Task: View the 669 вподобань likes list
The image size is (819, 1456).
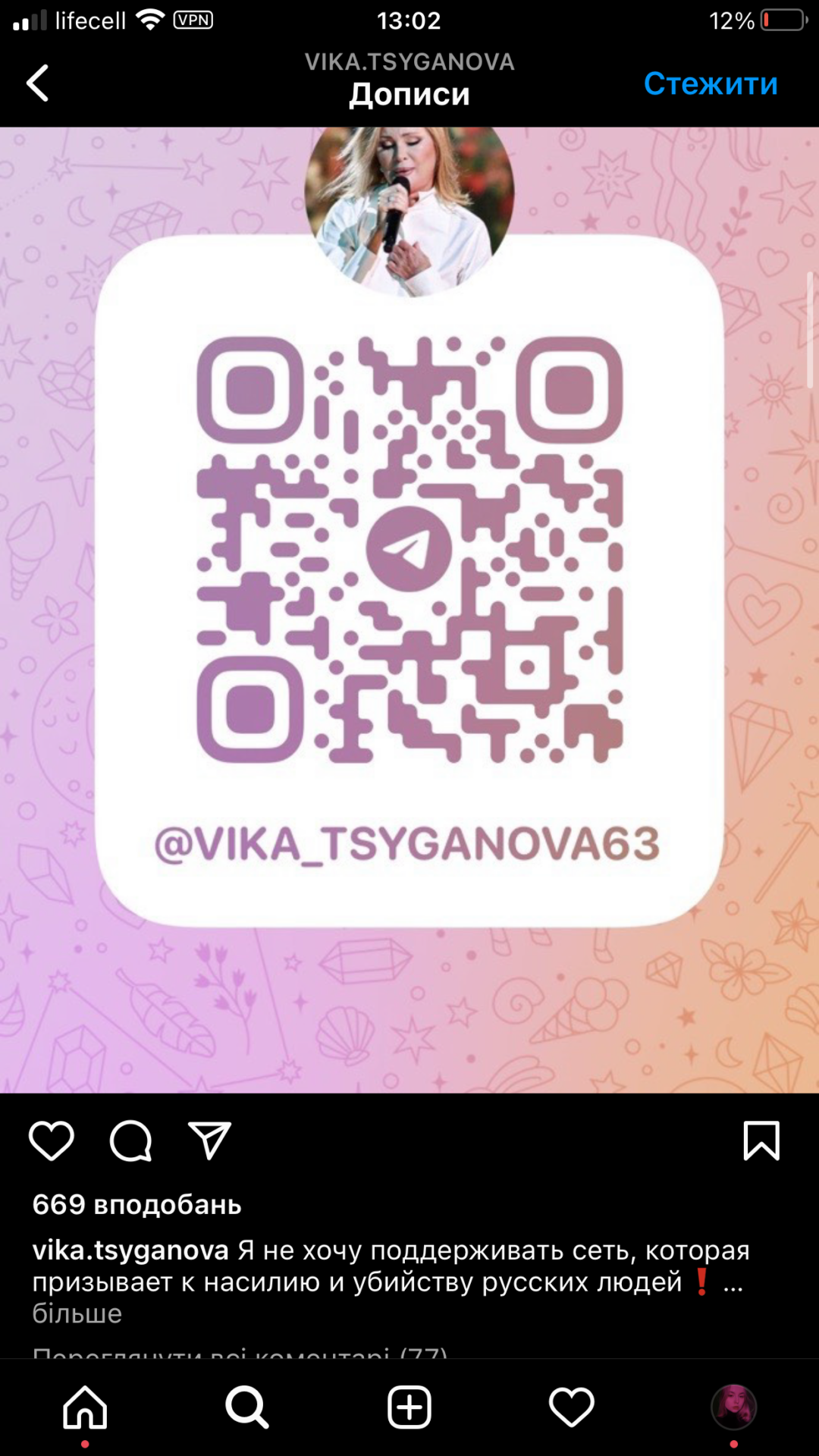Action: (136, 1204)
